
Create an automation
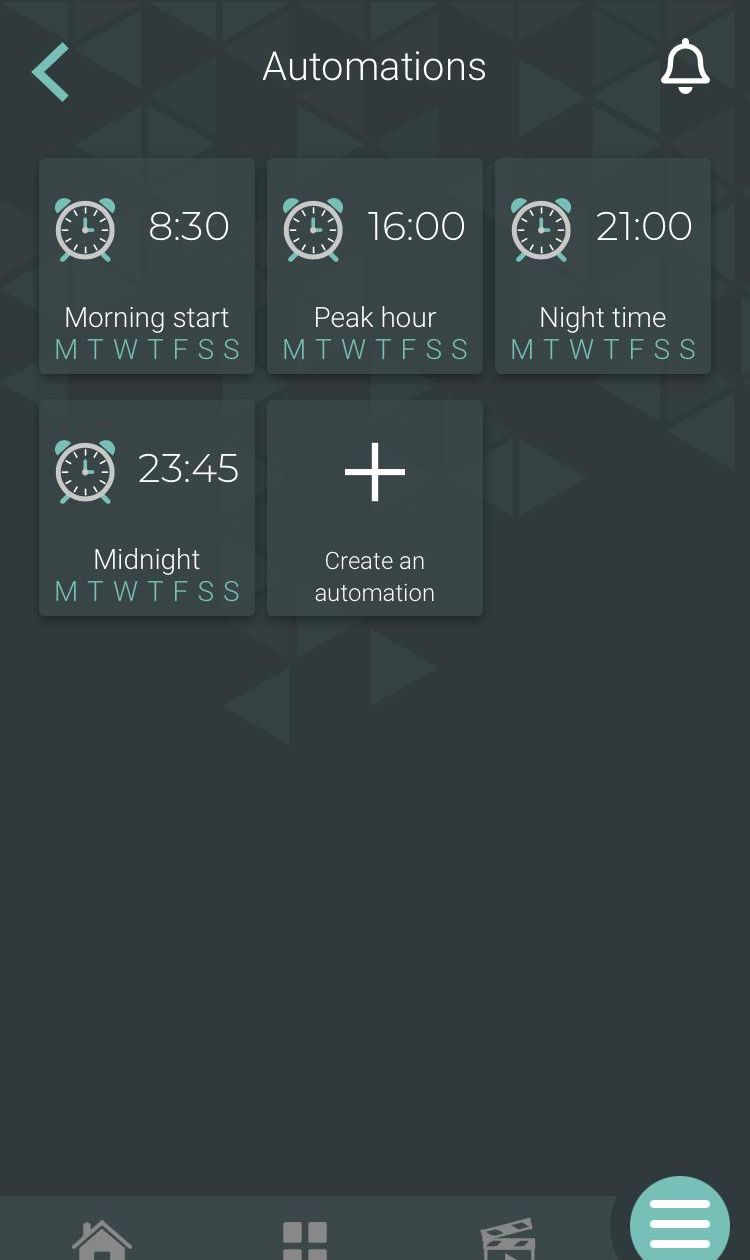pyautogui.click(x=375, y=508)
